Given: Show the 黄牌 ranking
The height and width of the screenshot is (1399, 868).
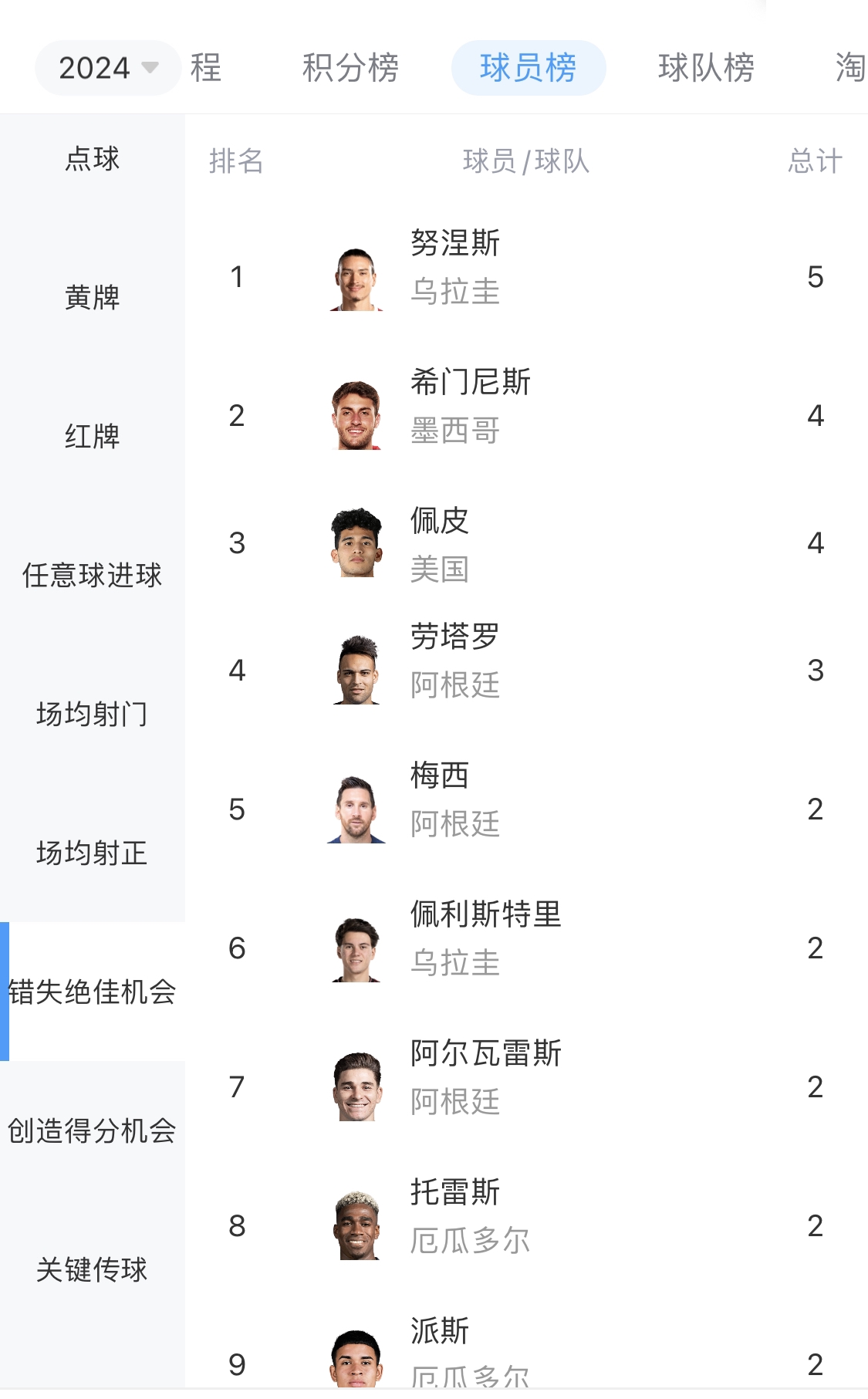Looking at the screenshot, I should pos(93,297).
